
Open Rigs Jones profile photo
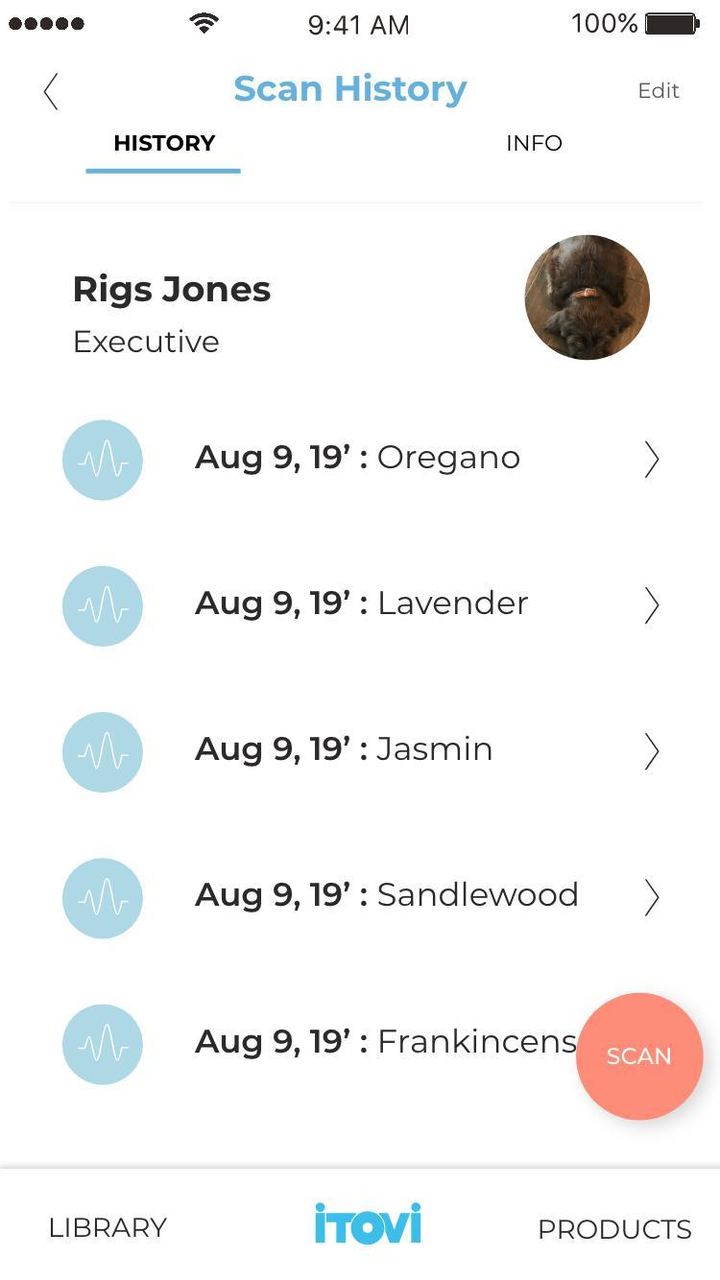[x=587, y=297]
